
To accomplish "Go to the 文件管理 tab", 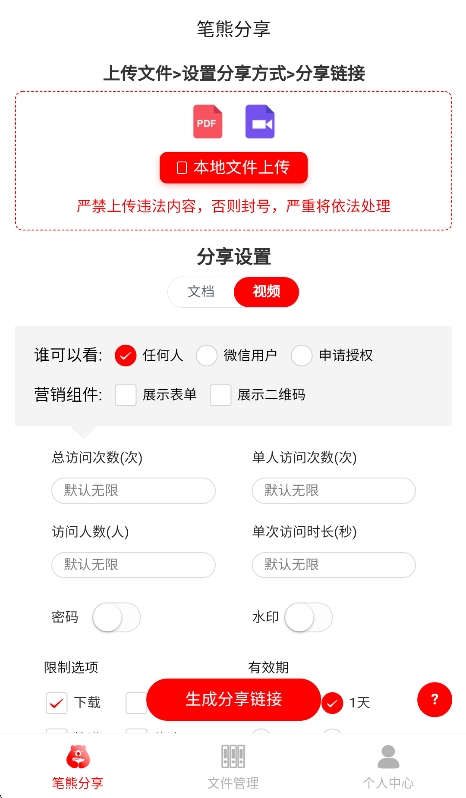I will point(233,766).
